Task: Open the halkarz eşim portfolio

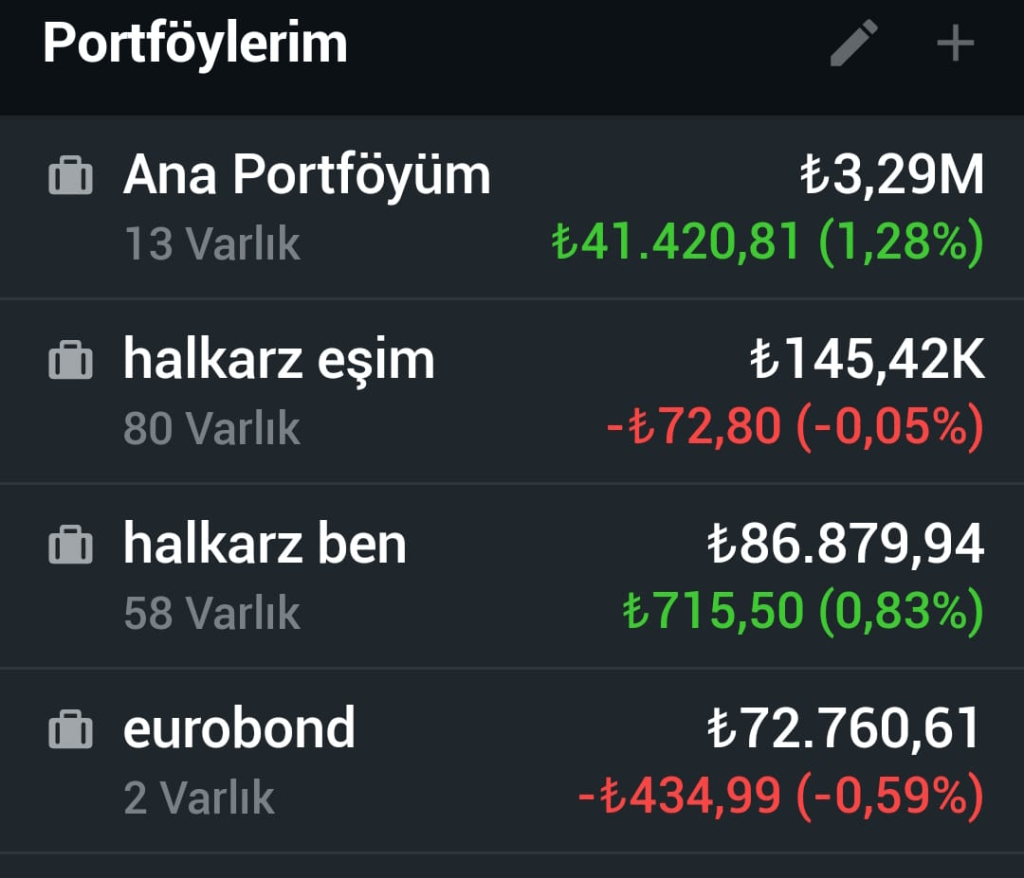Action: [x=279, y=360]
